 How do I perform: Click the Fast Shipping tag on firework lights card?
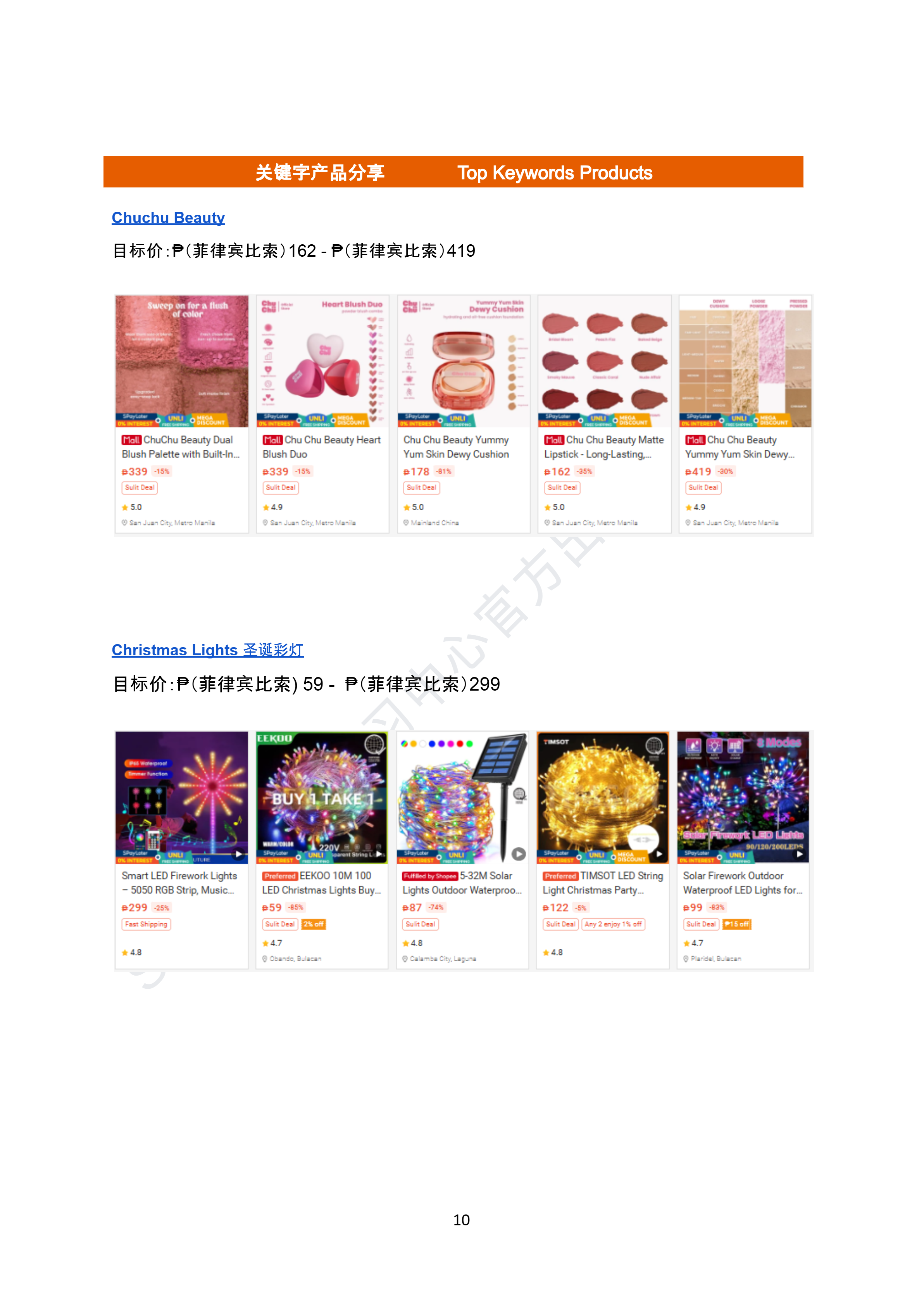coord(147,924)
